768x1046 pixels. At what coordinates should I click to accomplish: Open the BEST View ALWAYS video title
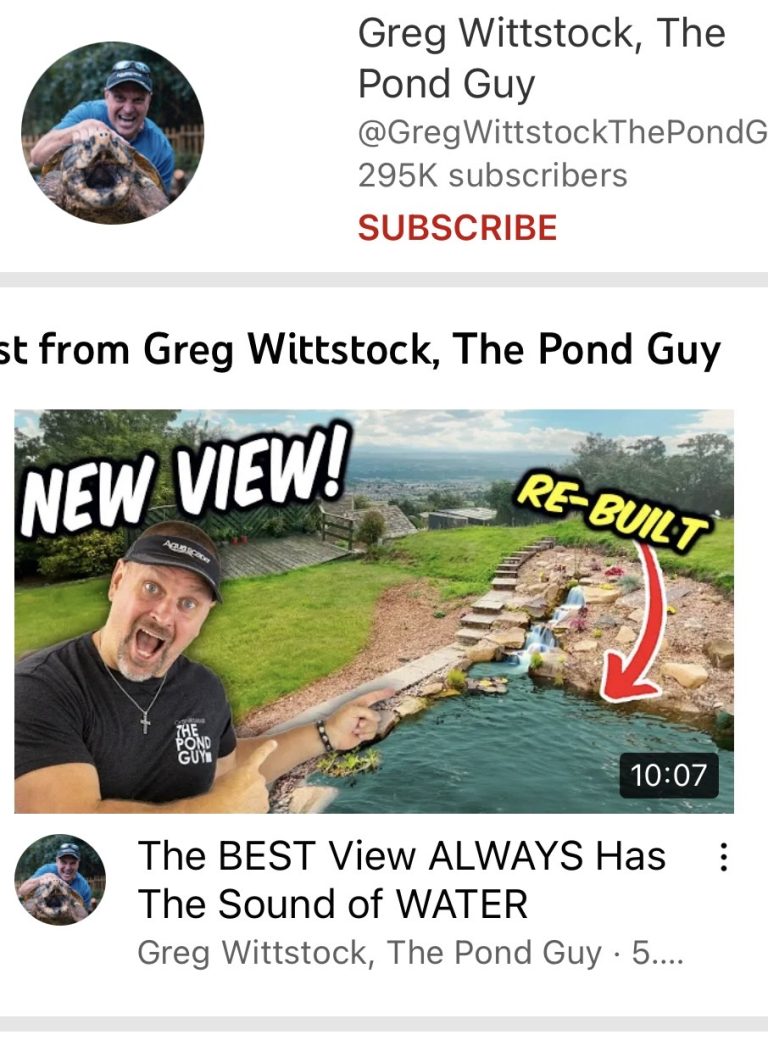point(400,880)
